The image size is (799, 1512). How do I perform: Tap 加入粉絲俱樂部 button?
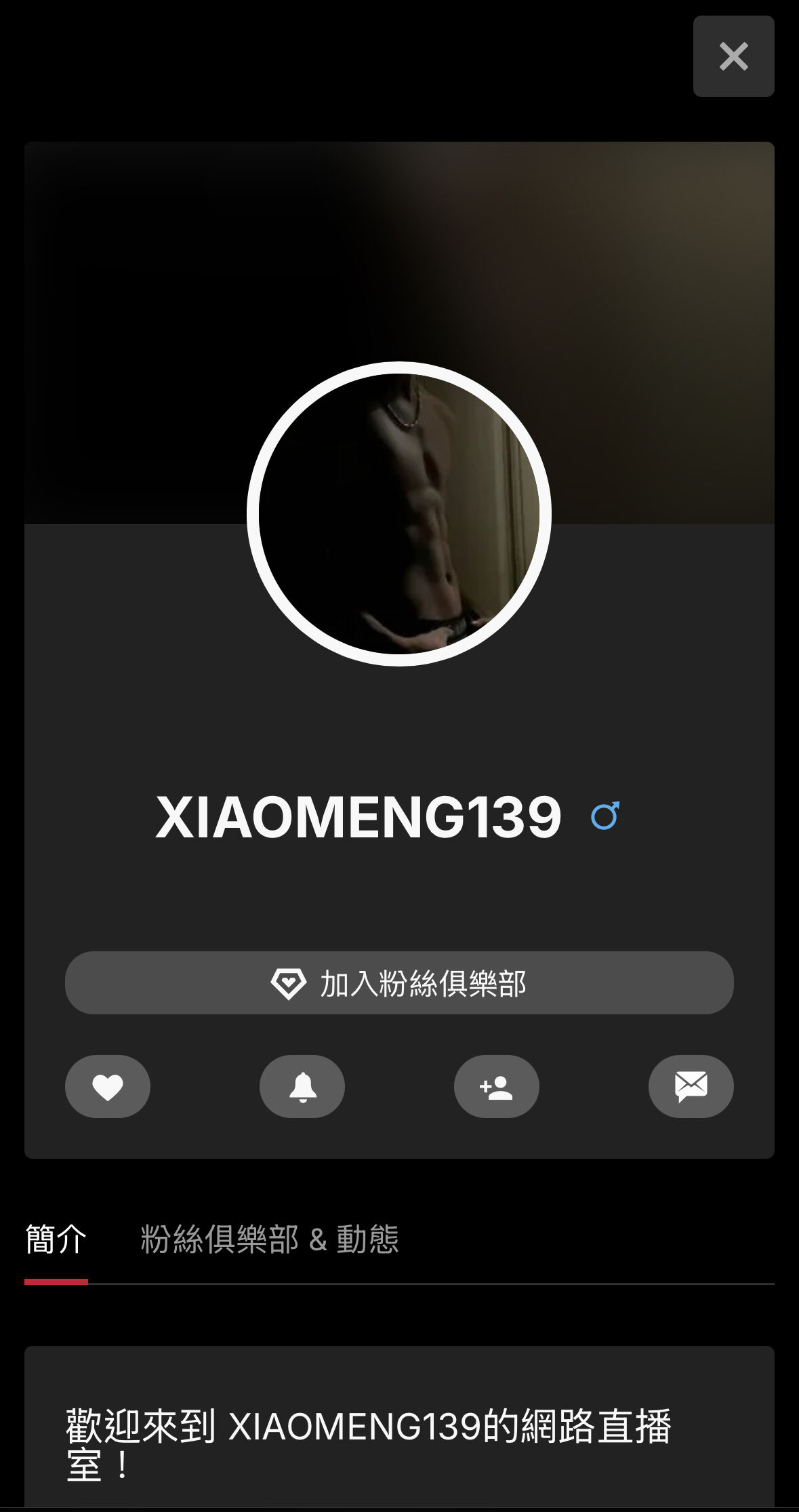point(399,983)
